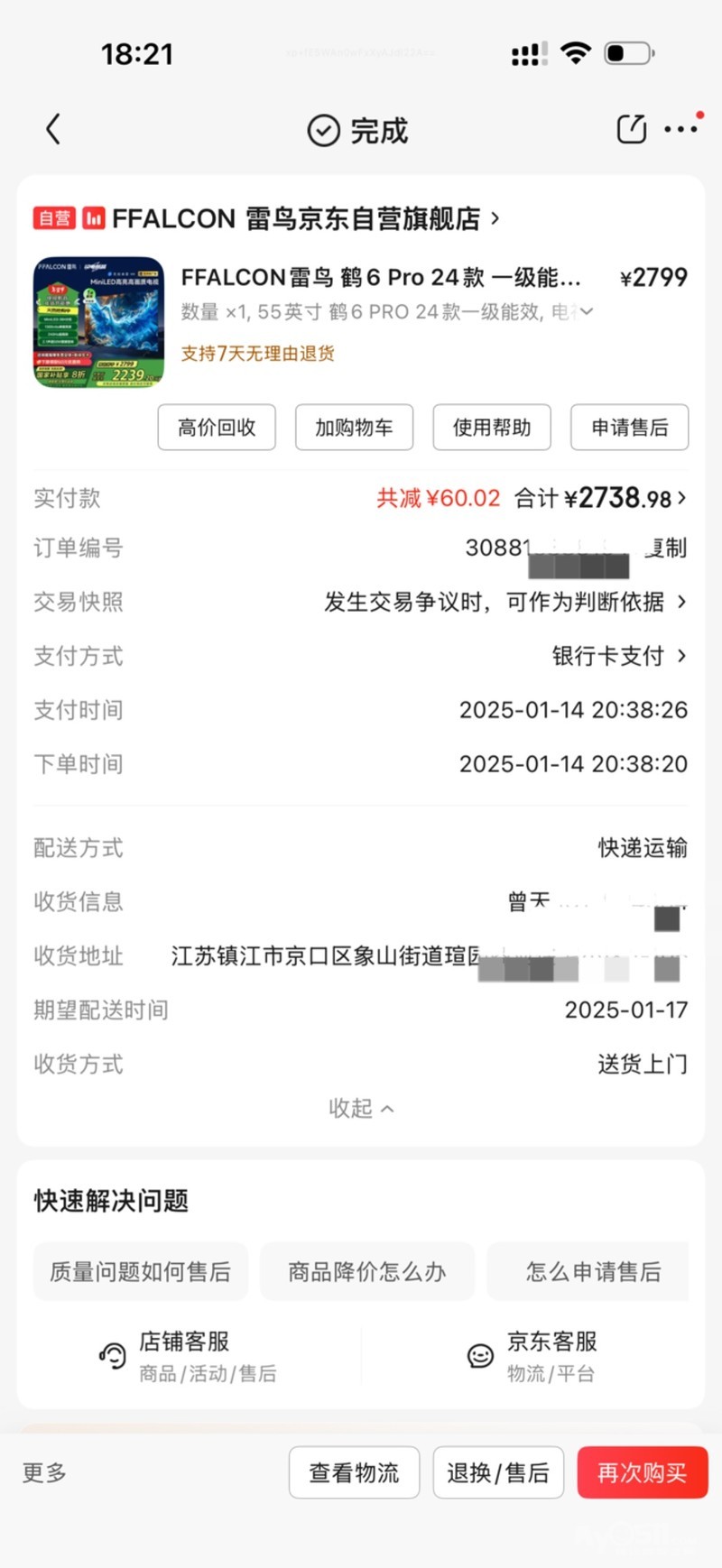View 银行卡支付 payment method details
Screen dimensions: 722x1568
[x=618, y=656]
